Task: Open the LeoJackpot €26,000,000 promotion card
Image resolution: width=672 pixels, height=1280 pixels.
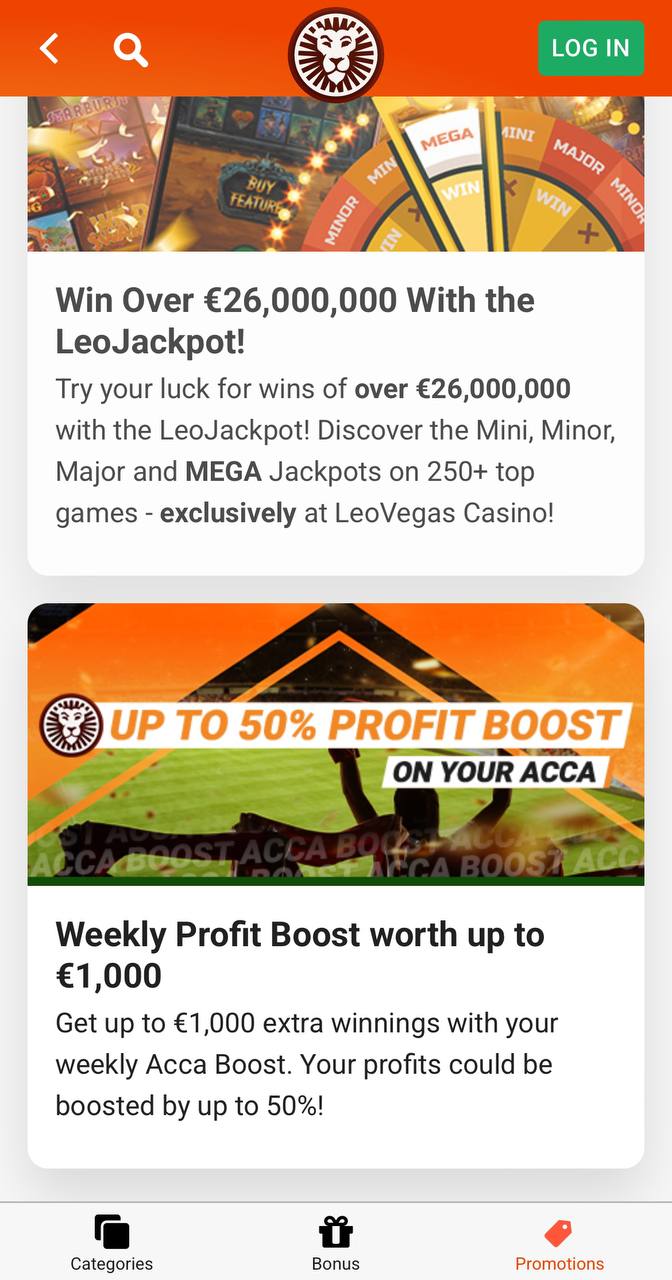Action: pyautogui.click(x=336, y=336)
